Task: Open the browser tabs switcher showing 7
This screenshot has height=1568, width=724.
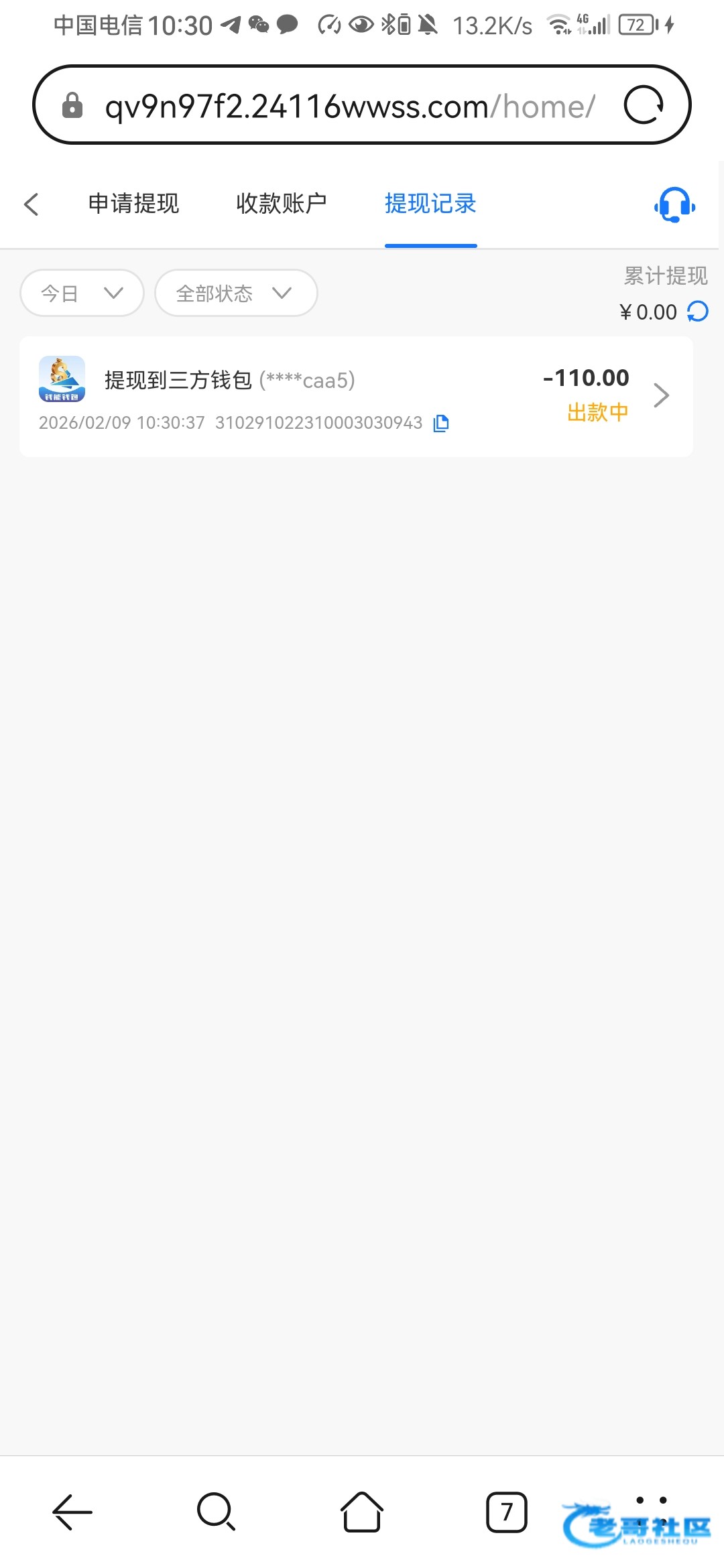Action: pyautogui.click(x=506, y=1512)
